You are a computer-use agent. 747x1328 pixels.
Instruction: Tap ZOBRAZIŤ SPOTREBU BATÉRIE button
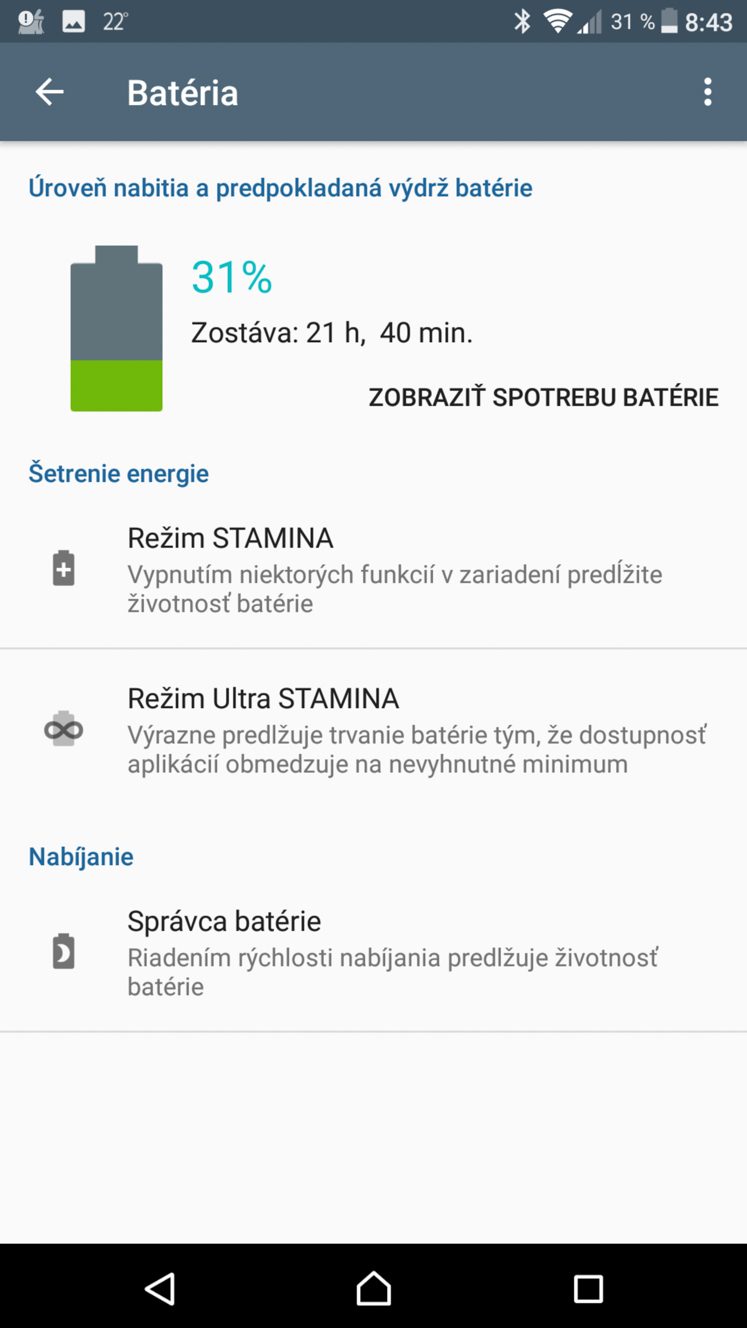tap(543, 397)
